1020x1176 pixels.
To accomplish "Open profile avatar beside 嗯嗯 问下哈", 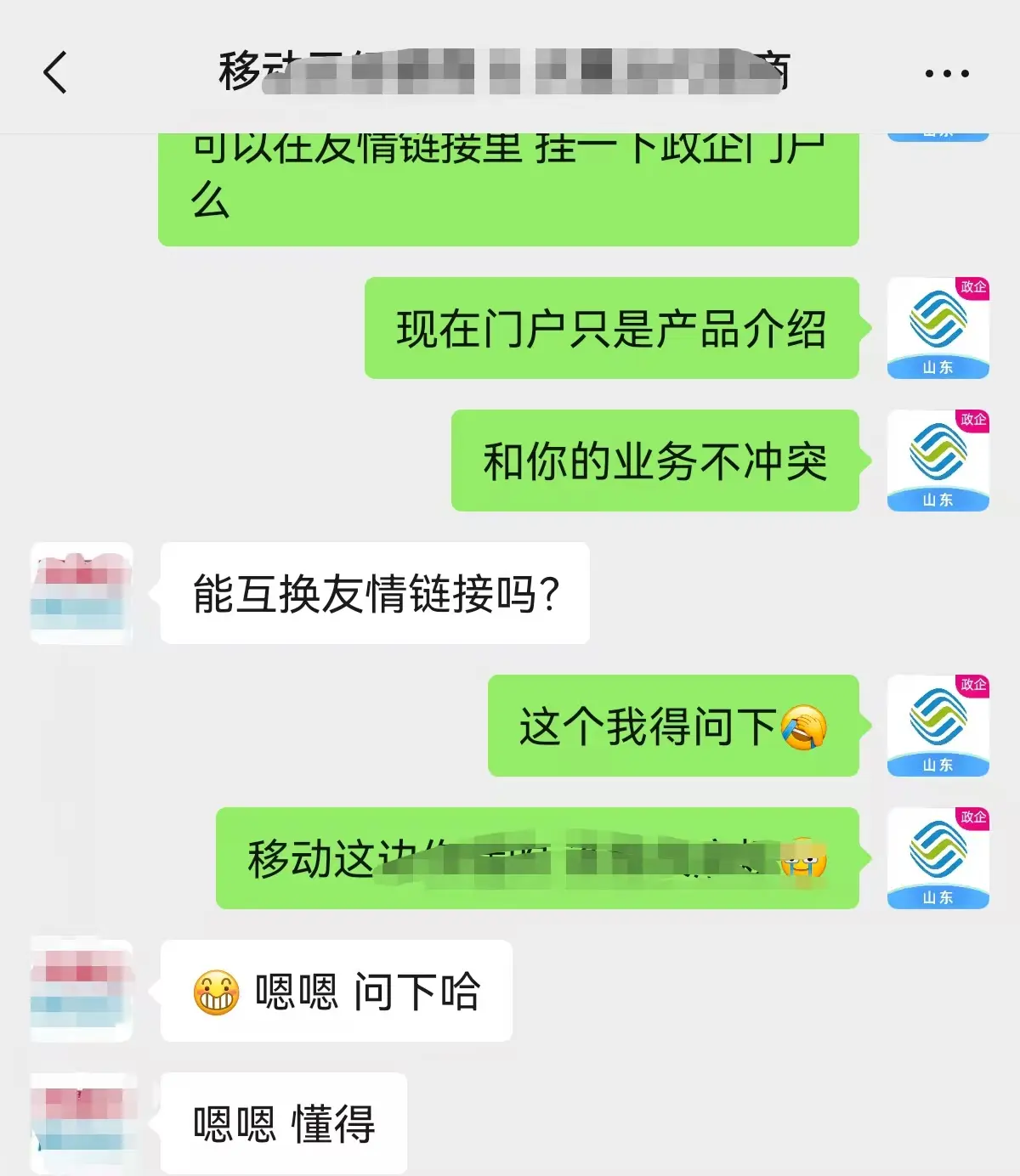I will [82, 991].
